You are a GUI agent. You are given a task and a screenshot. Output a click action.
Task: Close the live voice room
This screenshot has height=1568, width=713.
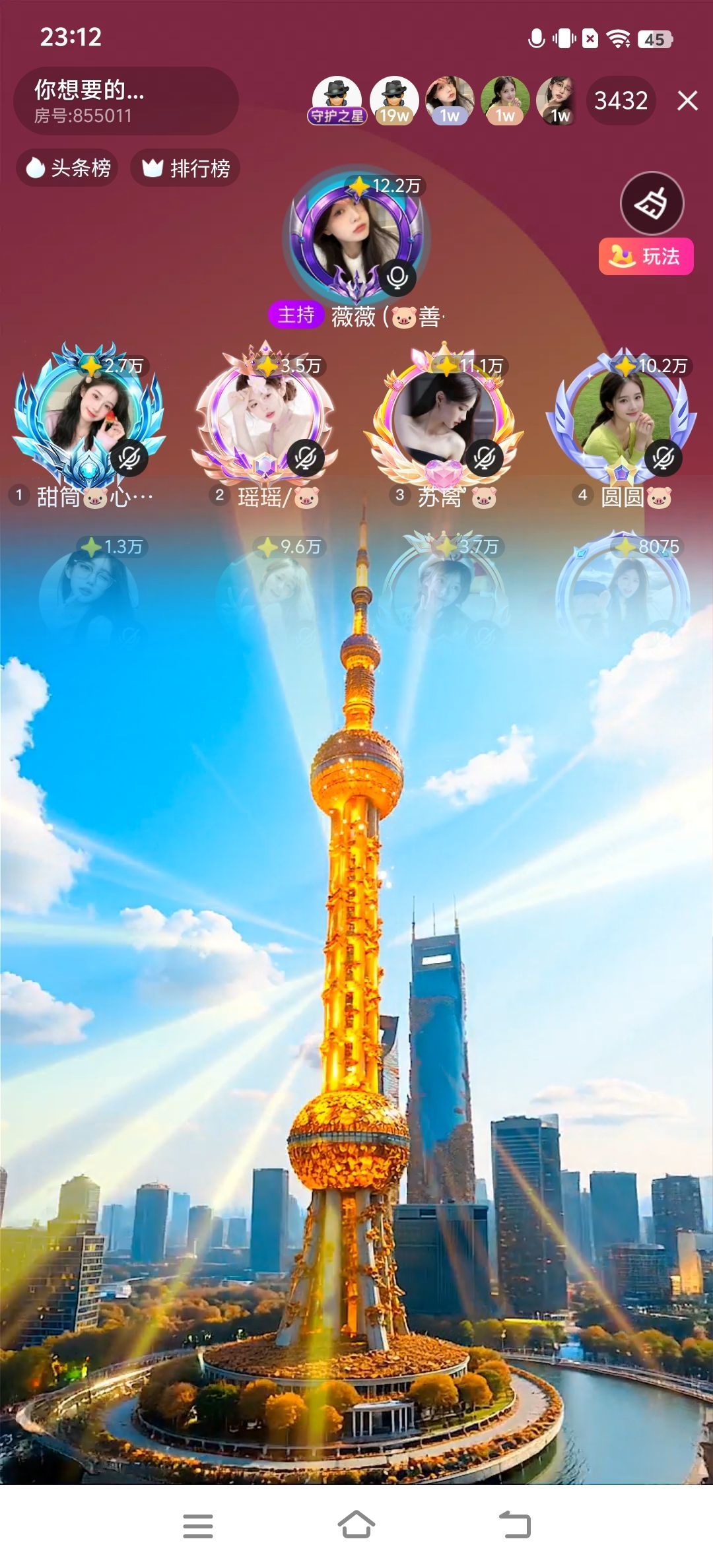(687, 101)
